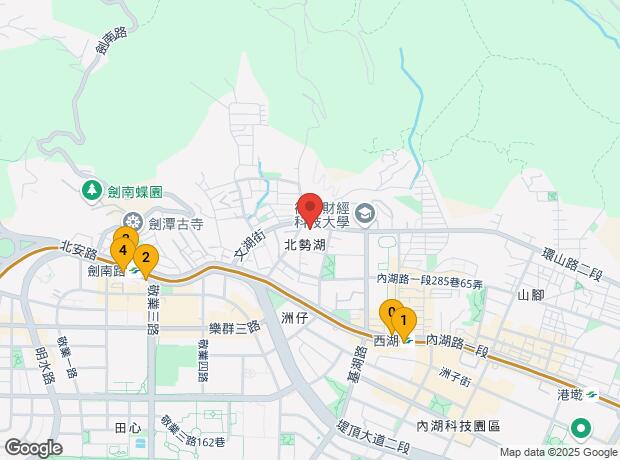Open yellow map marker number 4
This screenshot has width=620, height=460.
[122, 251]
